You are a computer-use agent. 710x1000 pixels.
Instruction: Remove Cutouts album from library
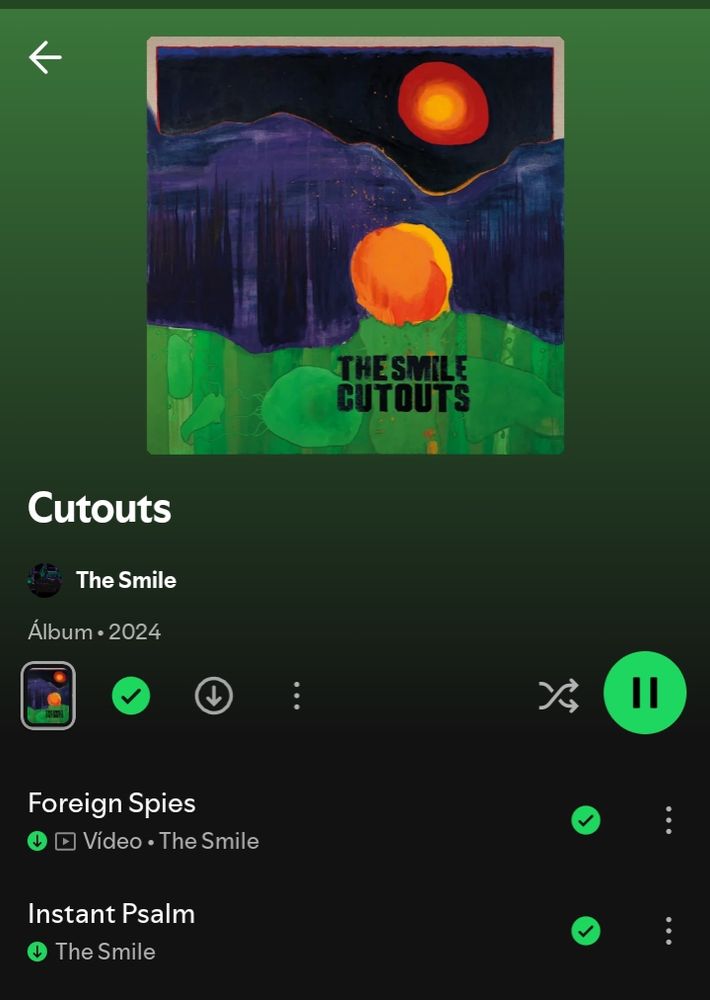(131, 695)
